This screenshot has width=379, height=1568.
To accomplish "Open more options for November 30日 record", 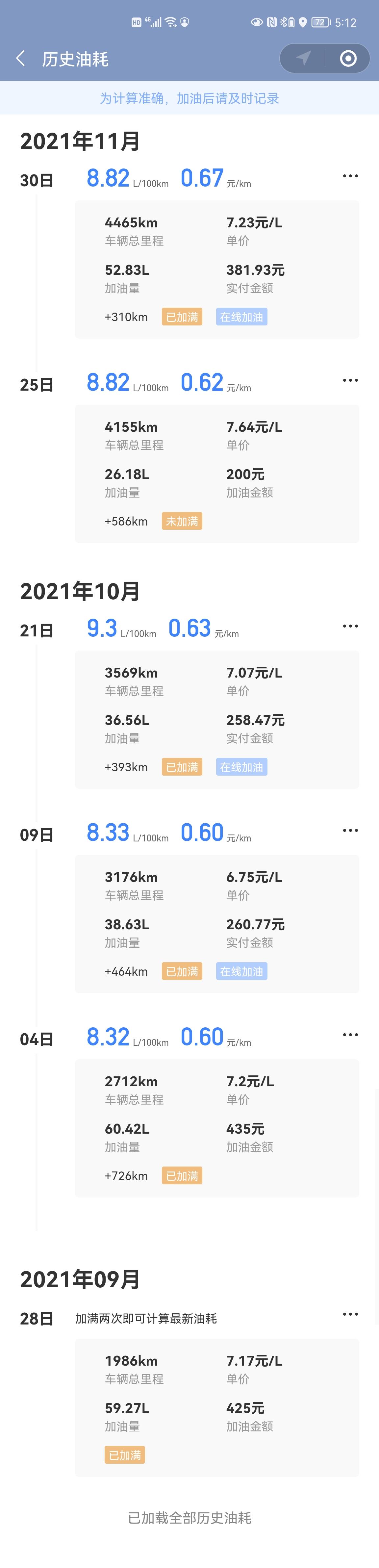I will click(x=350, y=176).
